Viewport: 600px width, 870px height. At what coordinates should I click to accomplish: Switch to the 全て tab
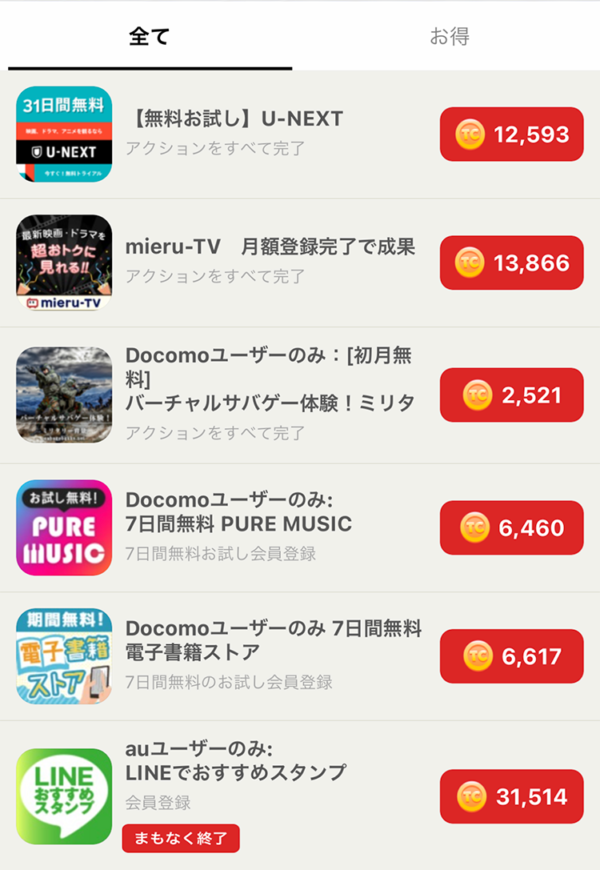[150, 37]
